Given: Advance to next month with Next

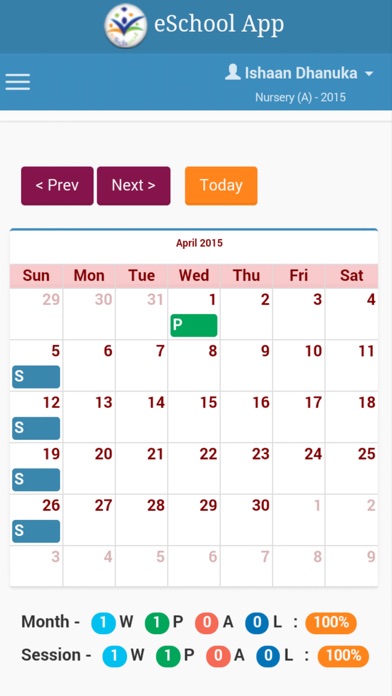Looking at the screenshot, I should (134, 186).
